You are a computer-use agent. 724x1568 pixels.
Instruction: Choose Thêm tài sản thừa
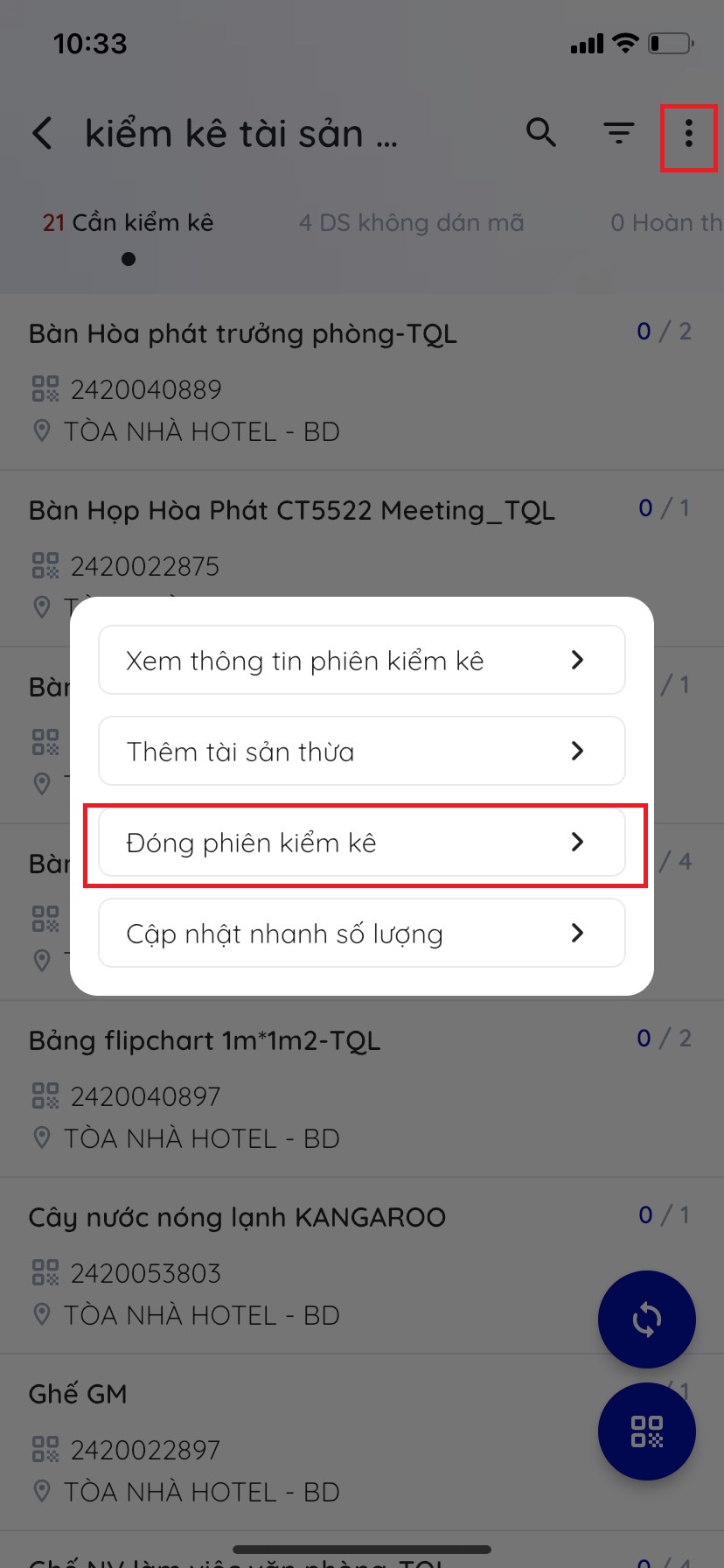(x=361, y=752)
